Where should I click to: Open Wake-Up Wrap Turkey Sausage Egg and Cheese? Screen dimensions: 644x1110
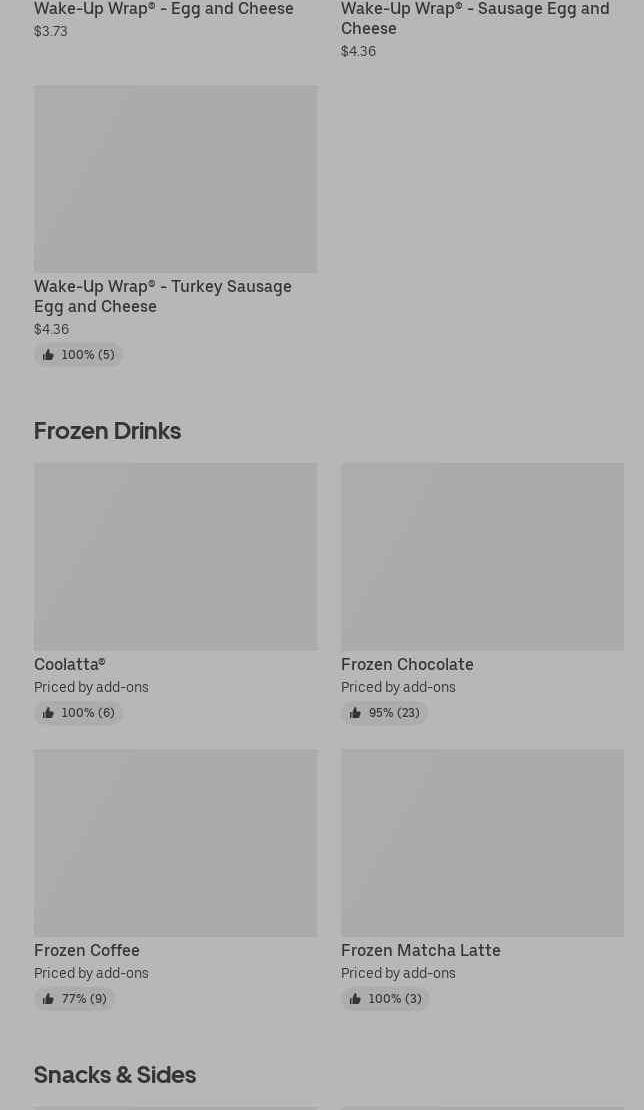pos(175,180)
